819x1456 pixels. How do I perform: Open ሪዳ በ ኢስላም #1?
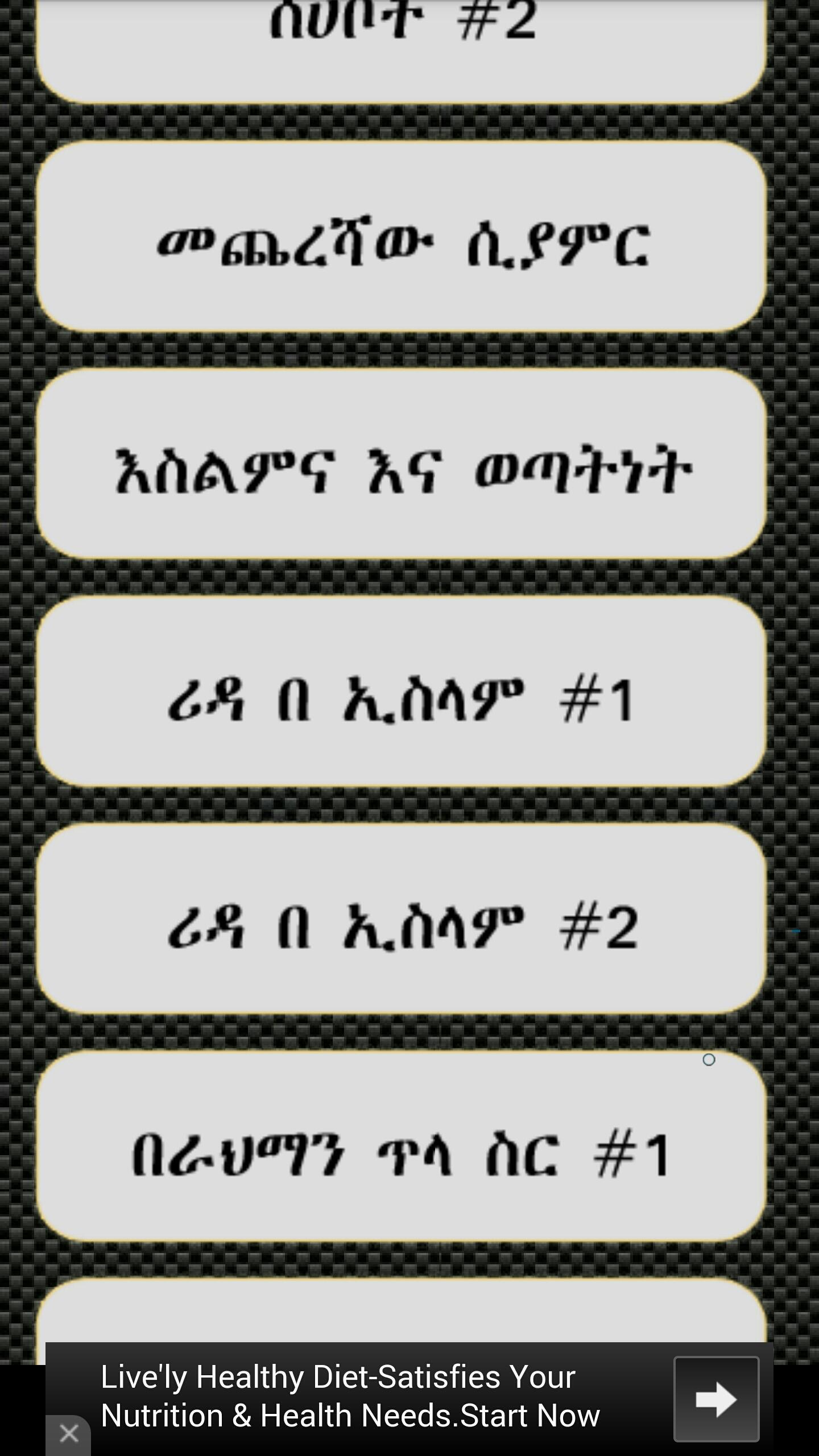401,691
